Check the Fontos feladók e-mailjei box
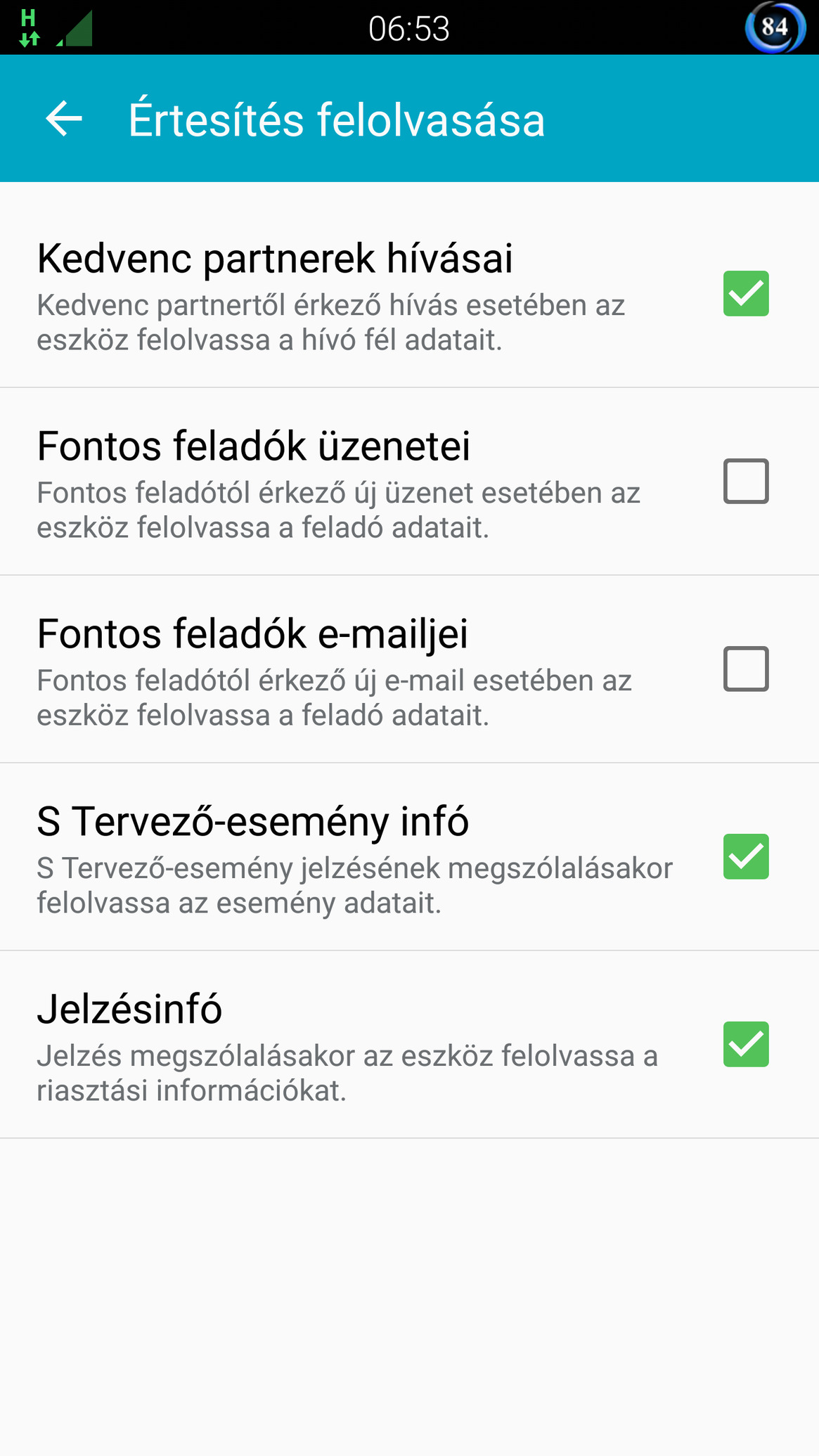Image resolution: width=819 pixels, height=1456 pixels. click(746, 669)
